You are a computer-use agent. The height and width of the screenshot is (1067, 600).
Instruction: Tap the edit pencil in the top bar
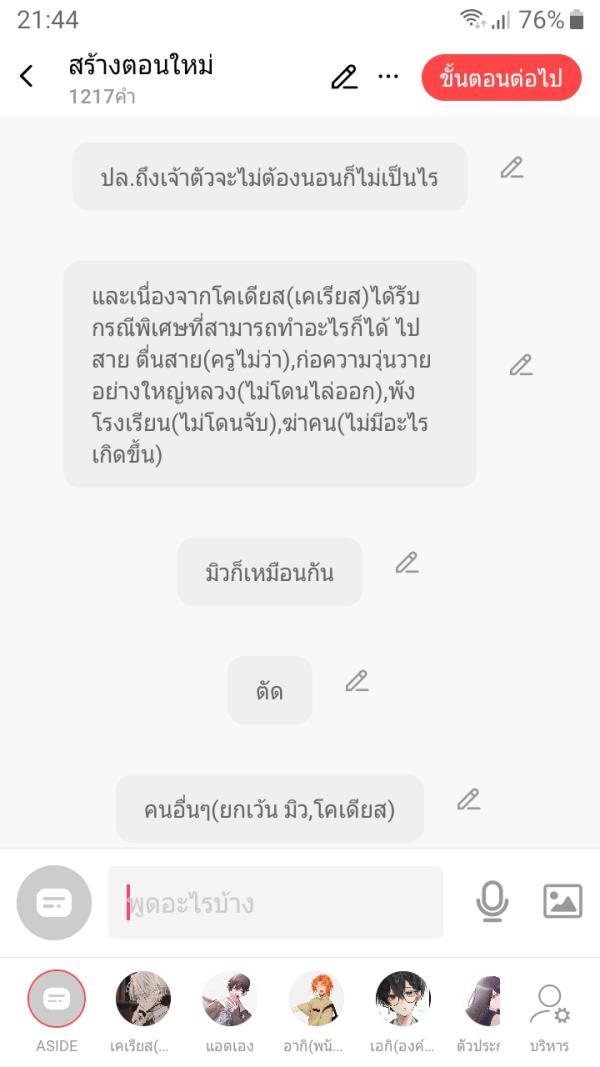[344, 77]
